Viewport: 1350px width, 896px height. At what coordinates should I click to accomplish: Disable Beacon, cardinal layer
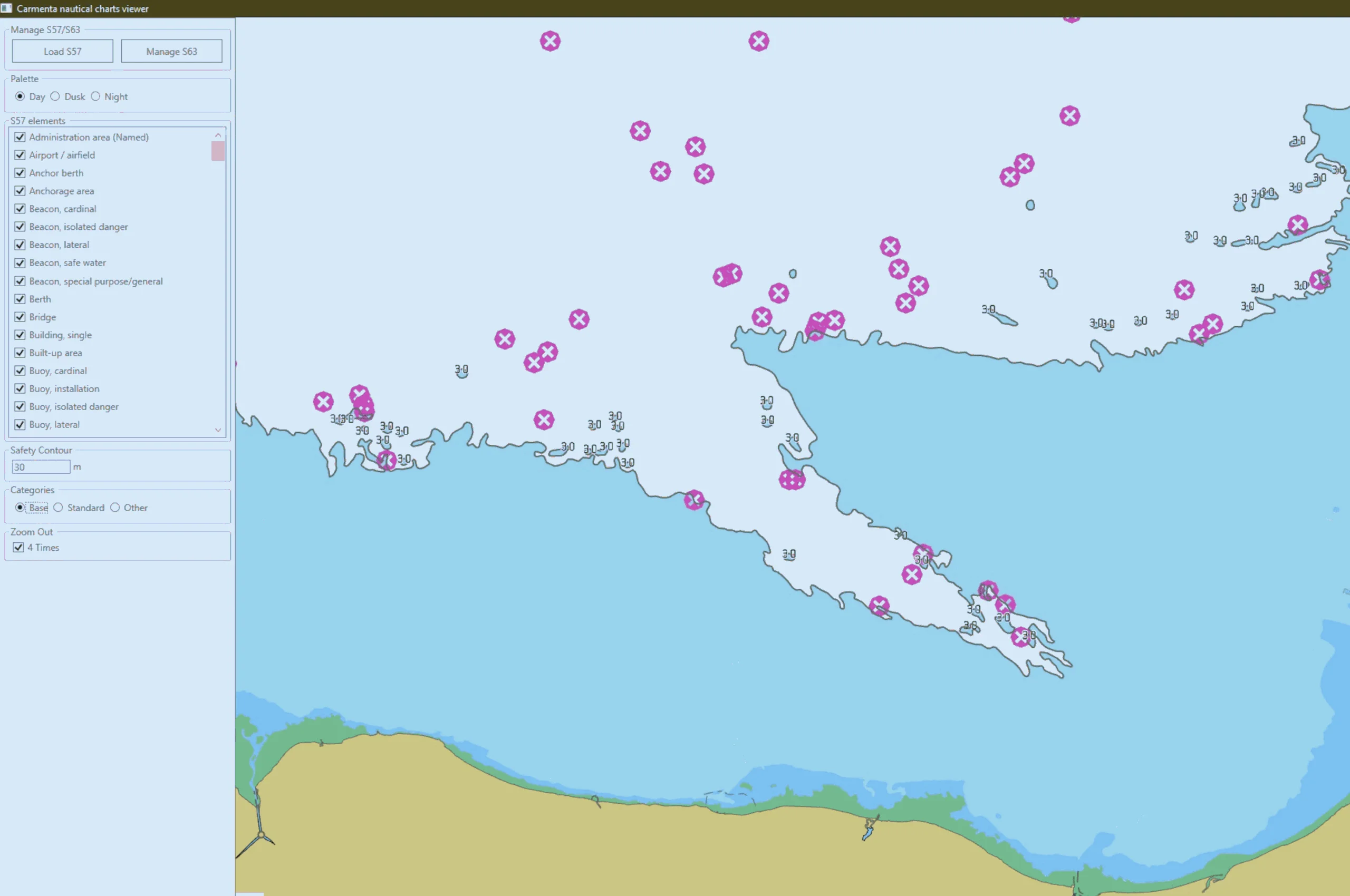(x=20, y=209)
